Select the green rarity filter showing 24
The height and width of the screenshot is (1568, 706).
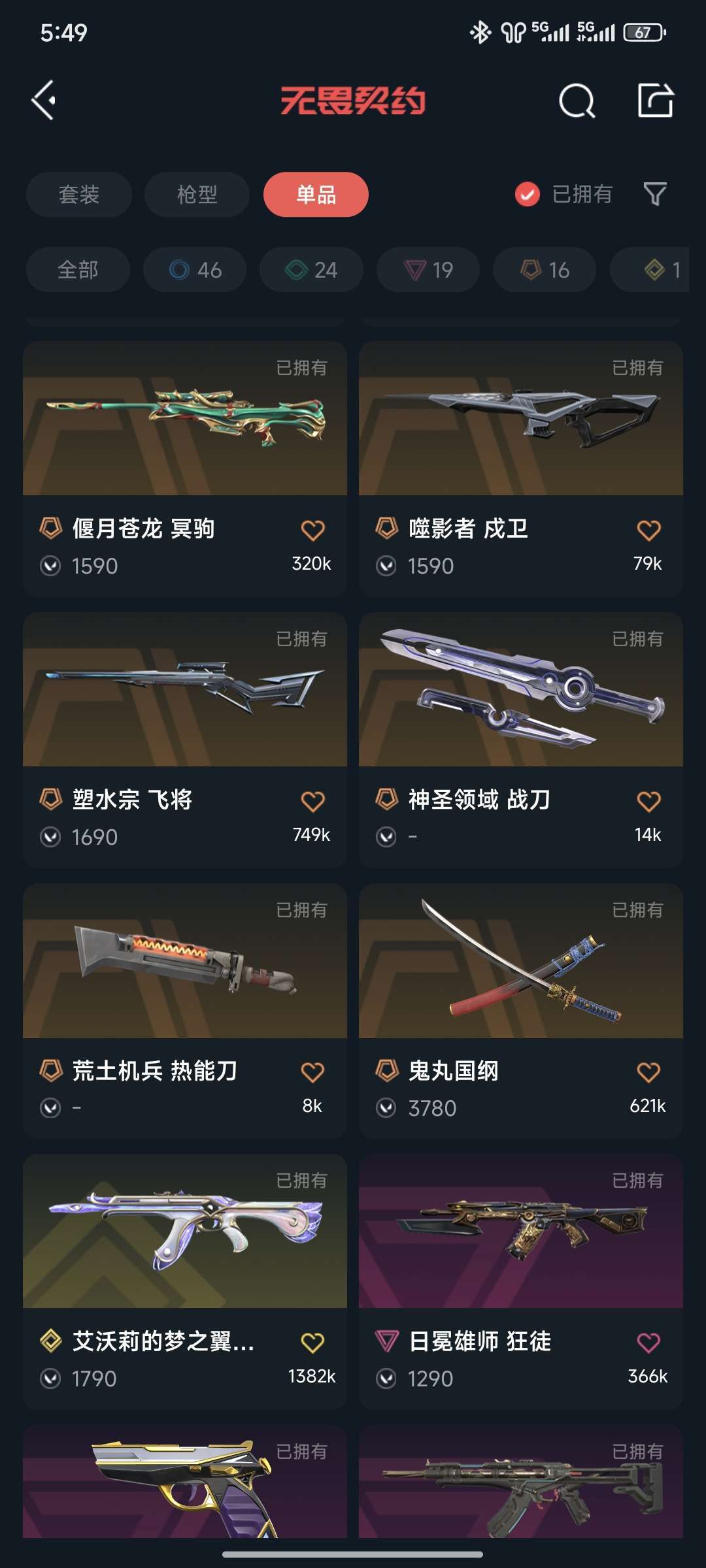tap(311, 270)
